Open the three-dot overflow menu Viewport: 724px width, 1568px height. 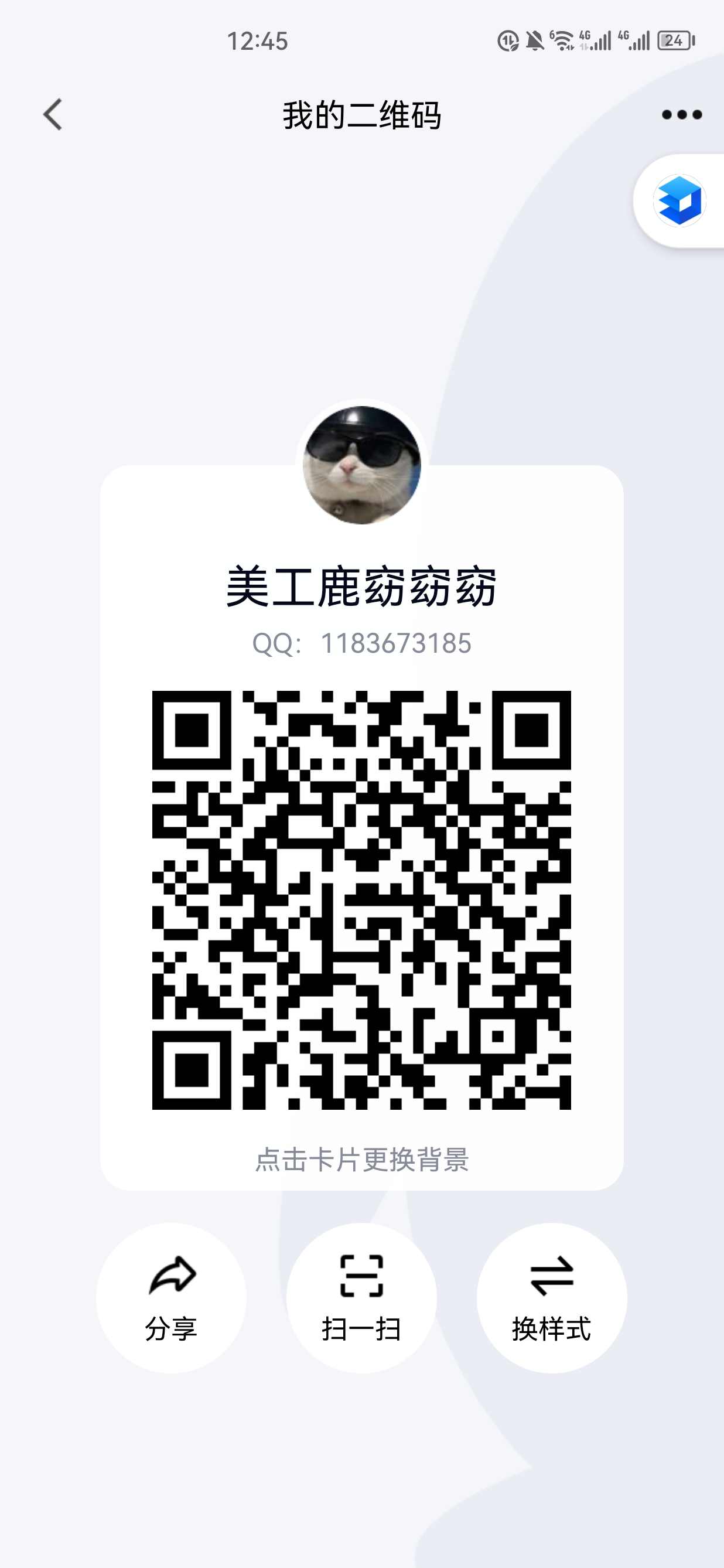click(681, 114)
